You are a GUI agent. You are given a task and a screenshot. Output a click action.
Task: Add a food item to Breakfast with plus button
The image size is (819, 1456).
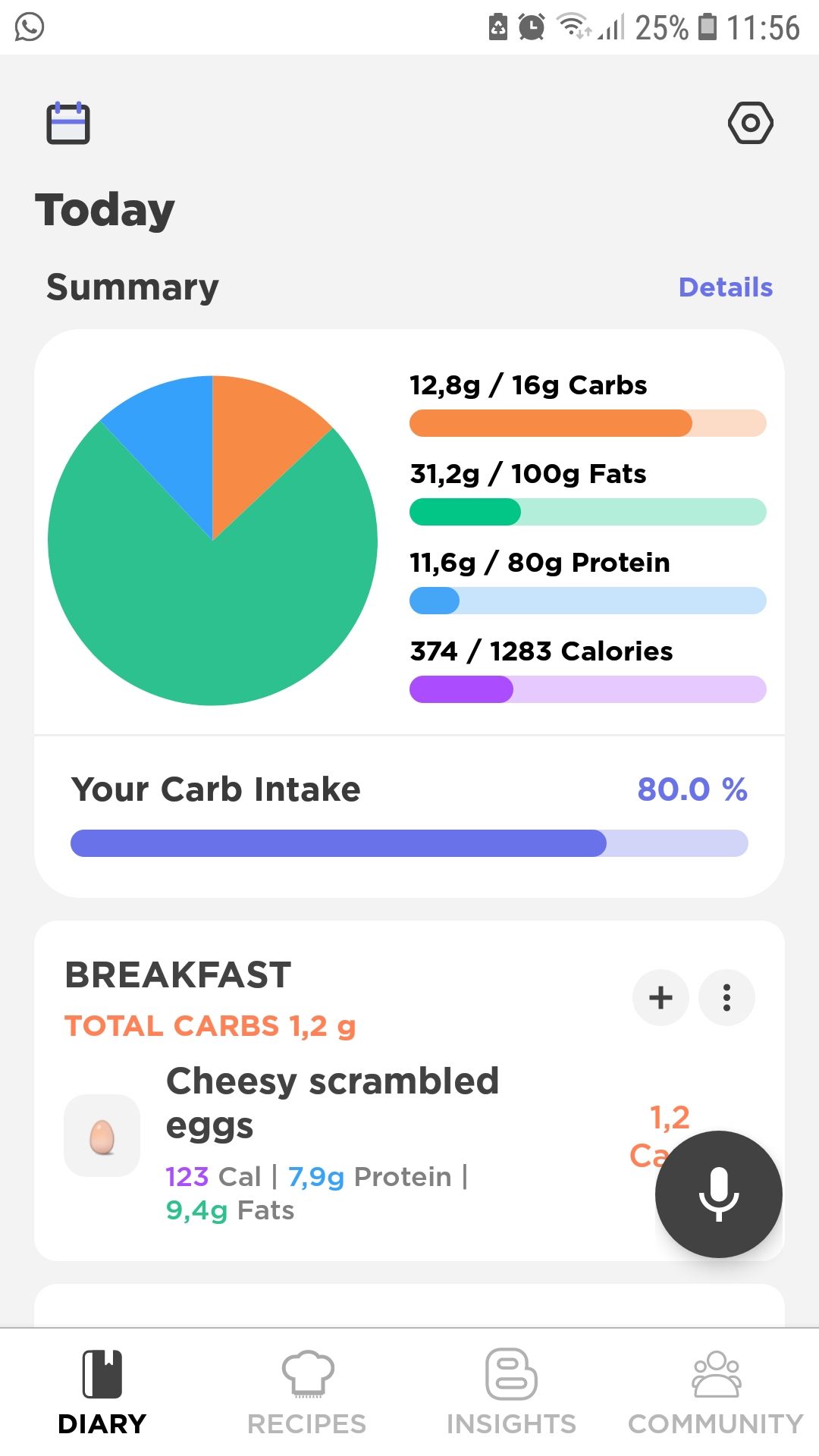click(660, 998)
